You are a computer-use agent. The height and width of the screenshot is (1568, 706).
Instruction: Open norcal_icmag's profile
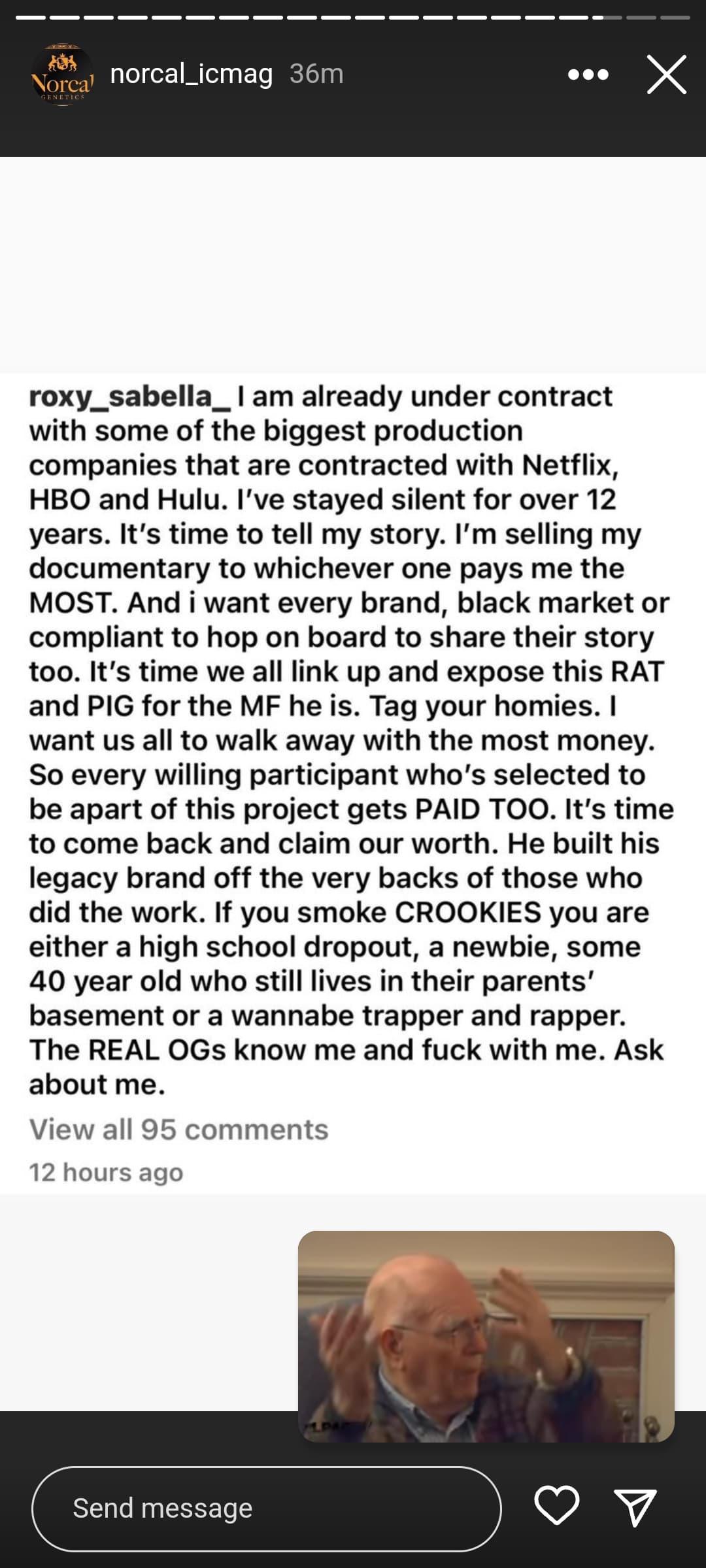pyautogui.click(x=191, y=74)
